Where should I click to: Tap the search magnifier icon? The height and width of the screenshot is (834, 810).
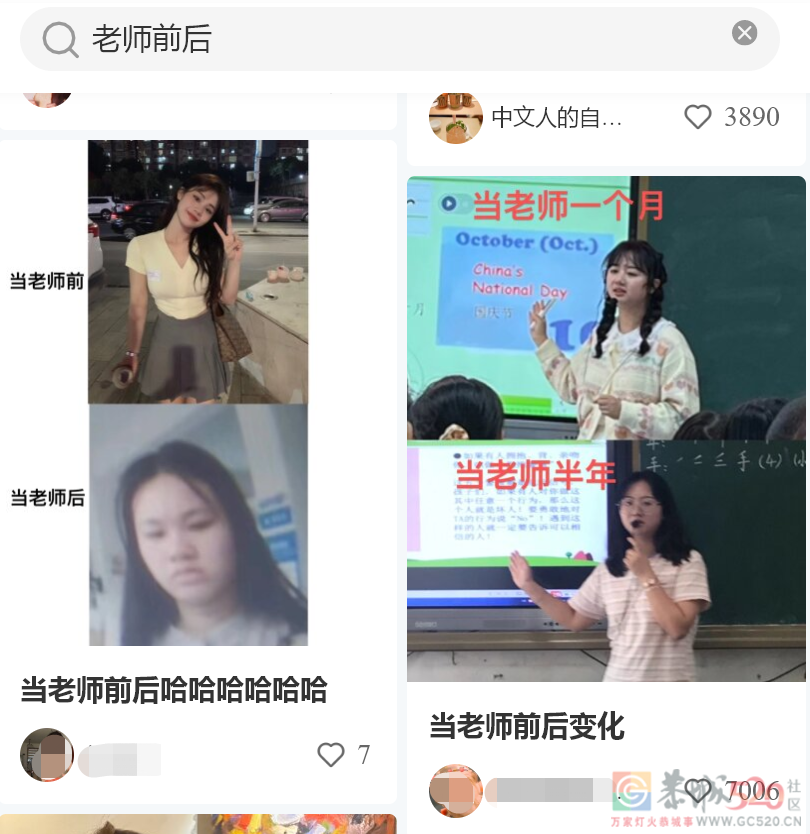(58, 37)
